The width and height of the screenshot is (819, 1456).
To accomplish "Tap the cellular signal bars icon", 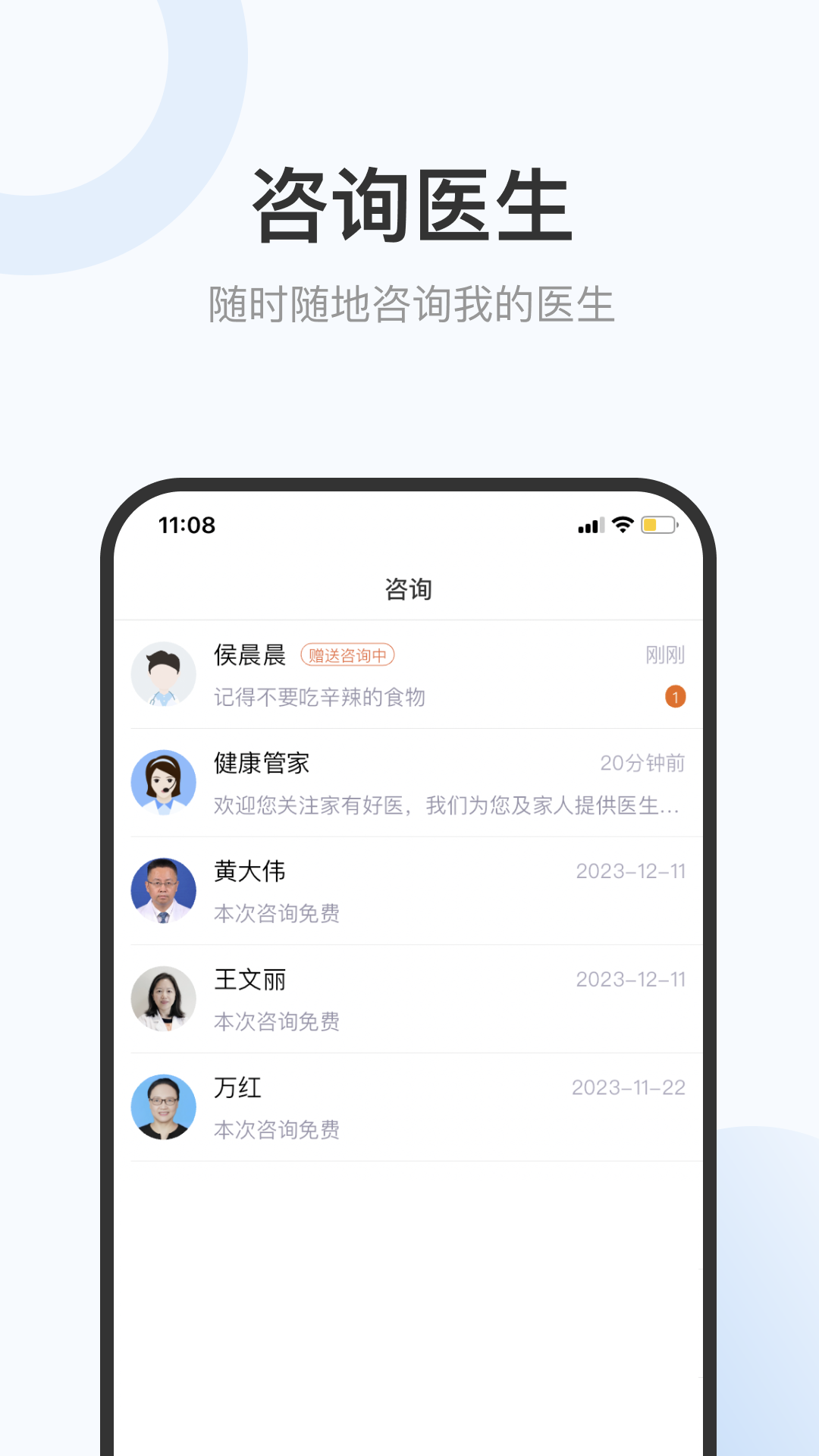I will tap(591, 524).
